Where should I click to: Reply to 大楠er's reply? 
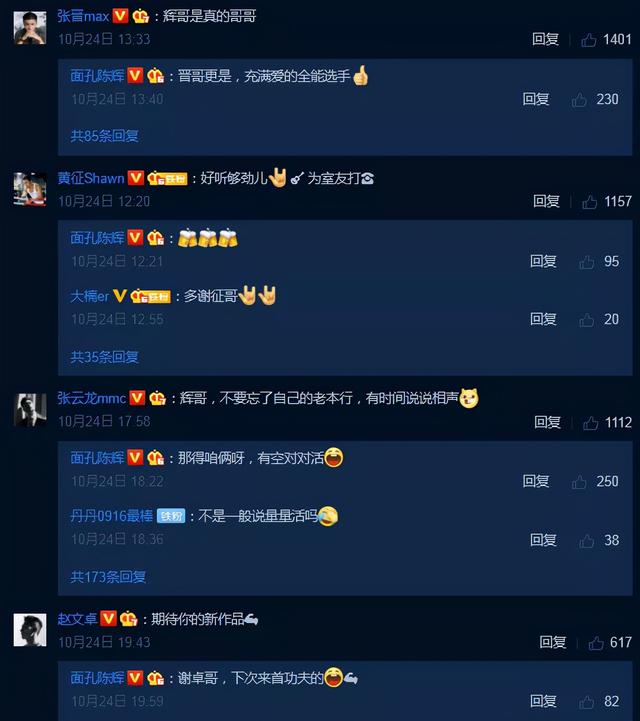coord(543,319)
